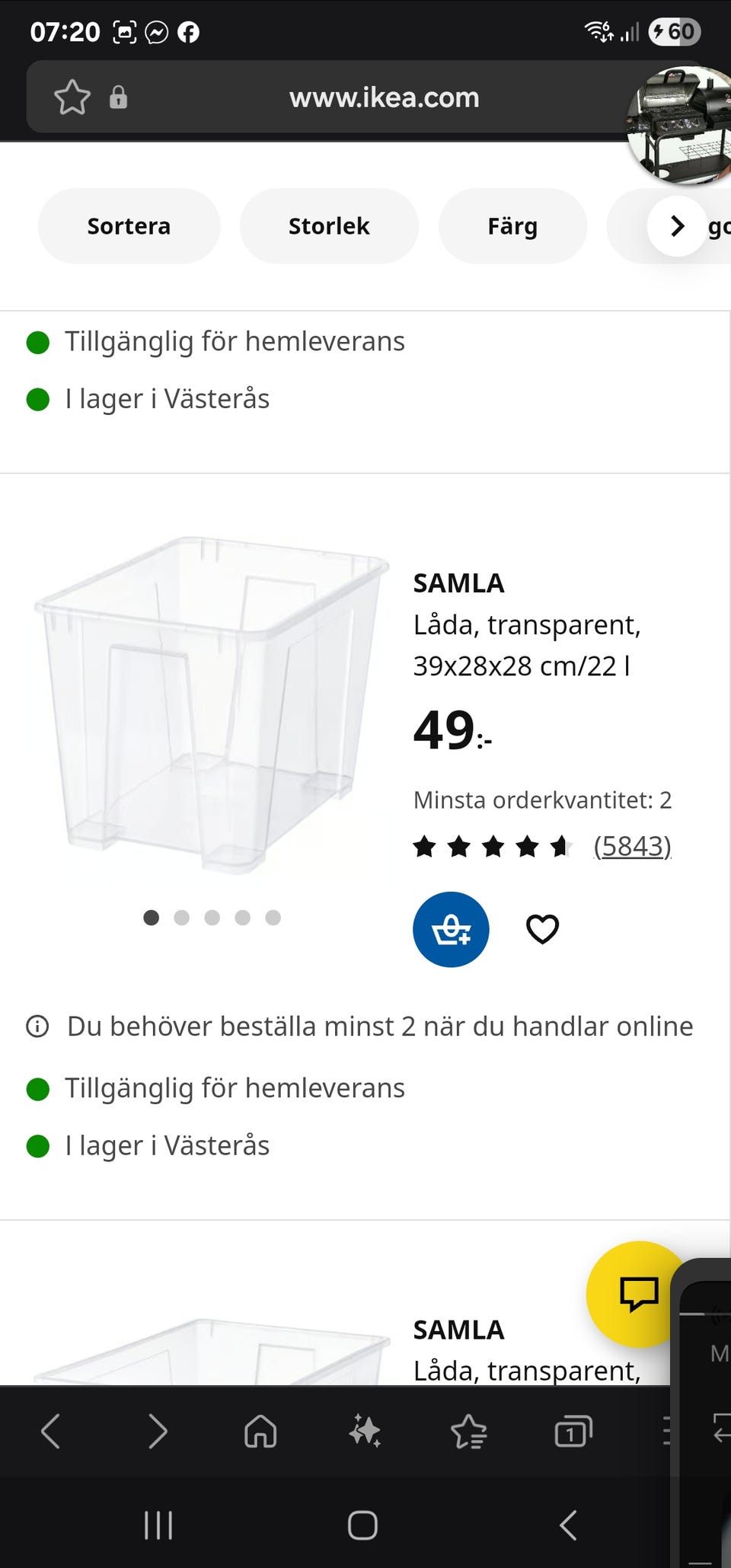Select the first carousel dot indicator

(x=152, y=918)
